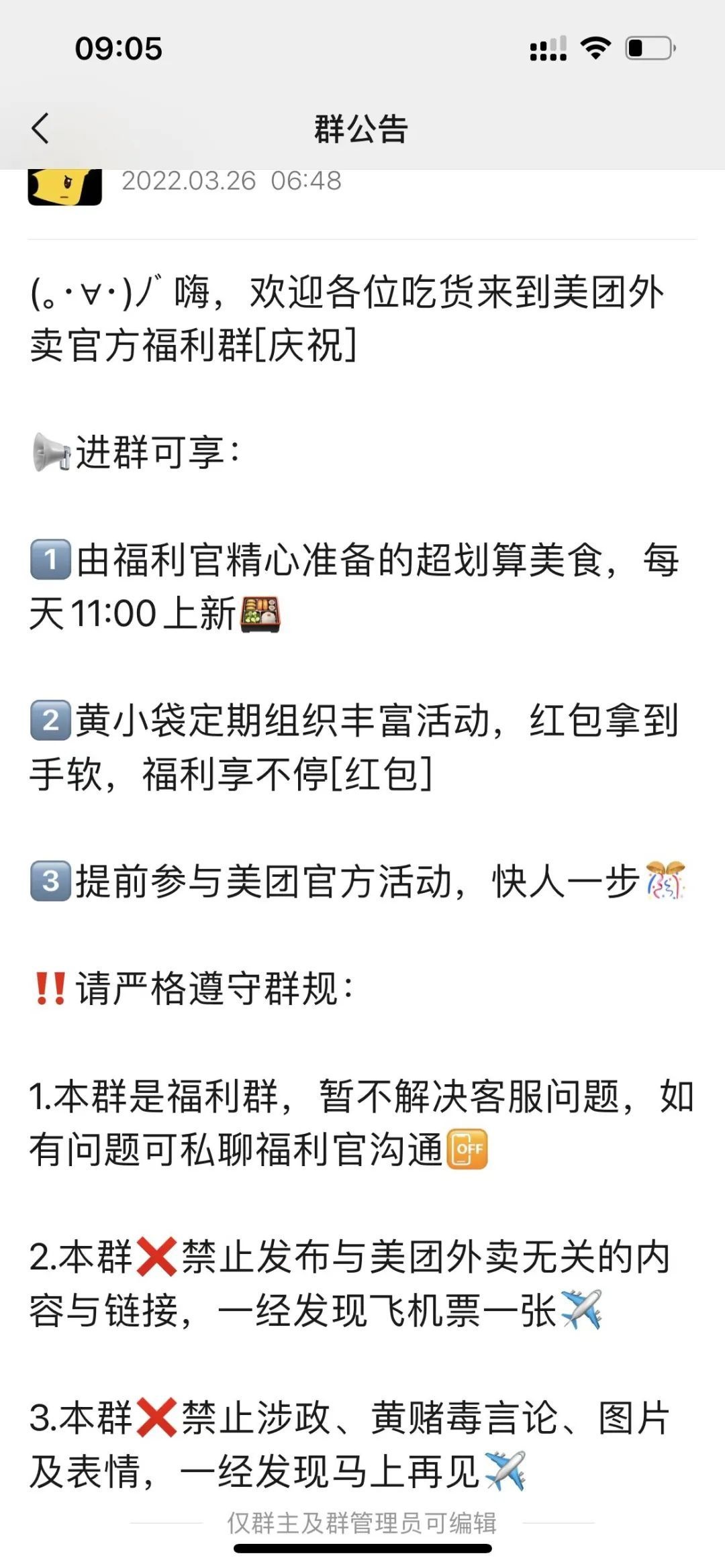Go back from the 群公告 page
The image size is (725, 1568).
tap(40, 128)
